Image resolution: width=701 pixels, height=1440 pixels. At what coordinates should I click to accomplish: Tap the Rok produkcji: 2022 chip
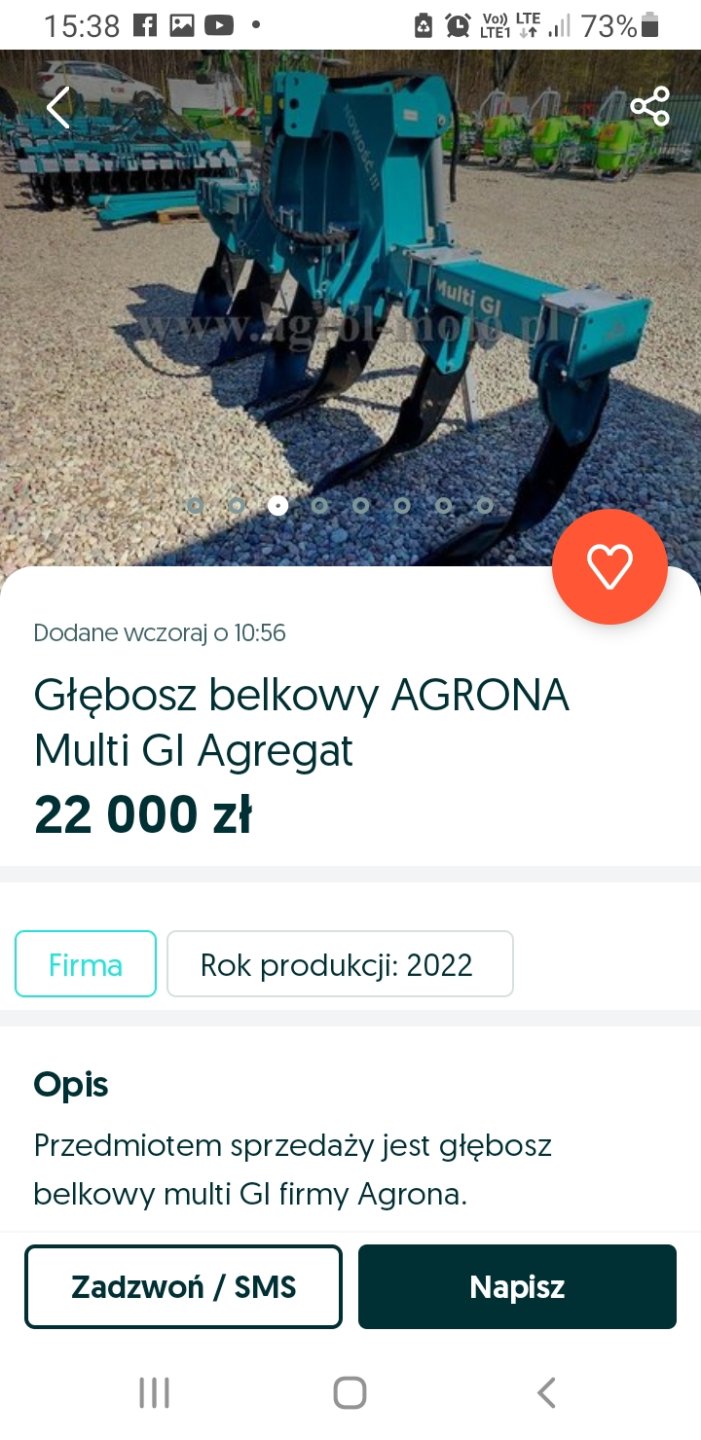340,964
